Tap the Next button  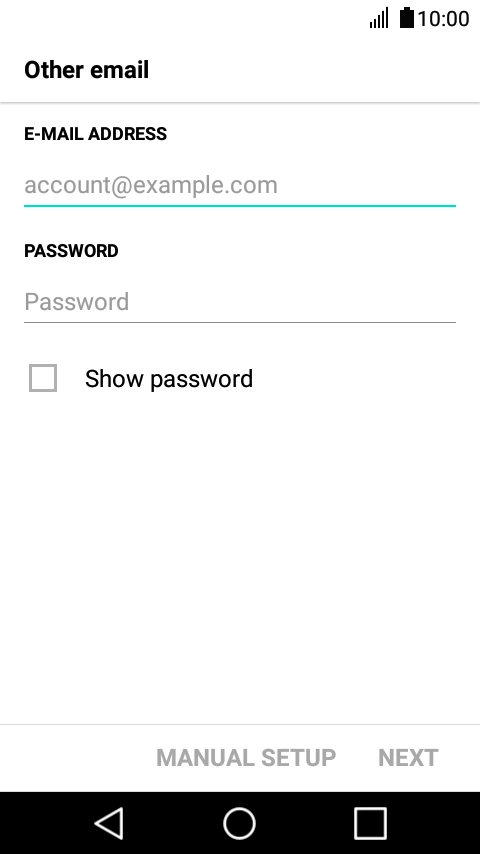(408, 758)
